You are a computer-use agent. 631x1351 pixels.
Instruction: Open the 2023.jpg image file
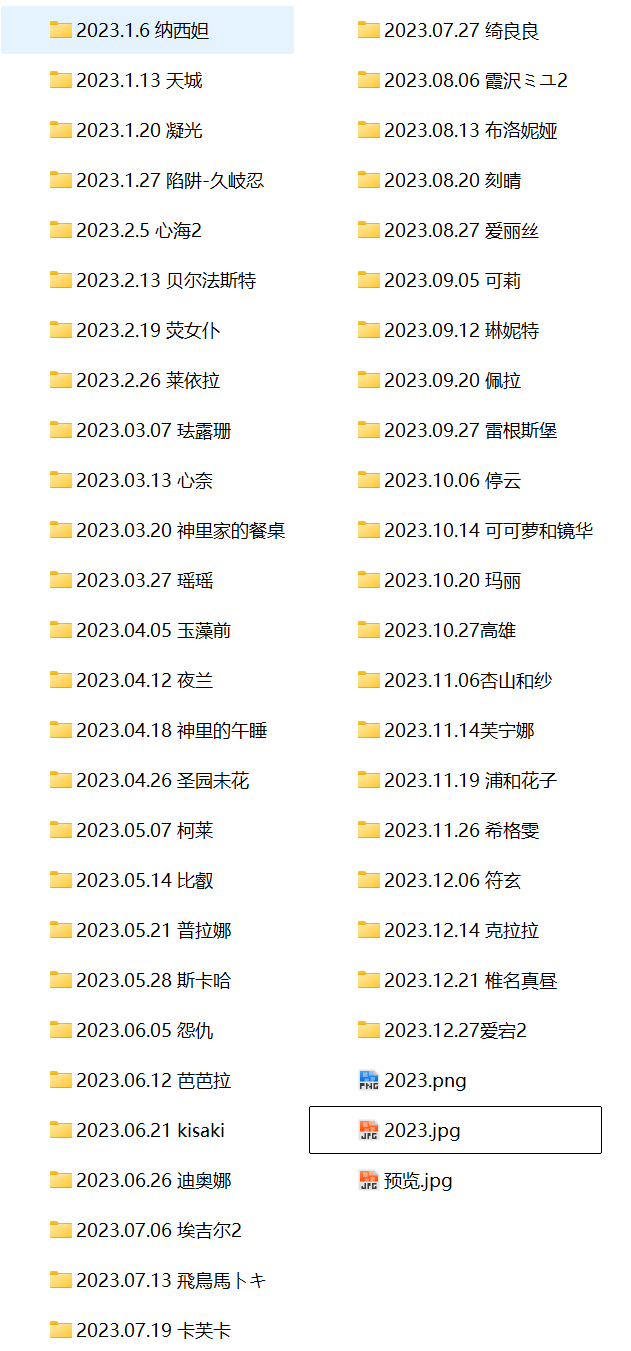421,1131
